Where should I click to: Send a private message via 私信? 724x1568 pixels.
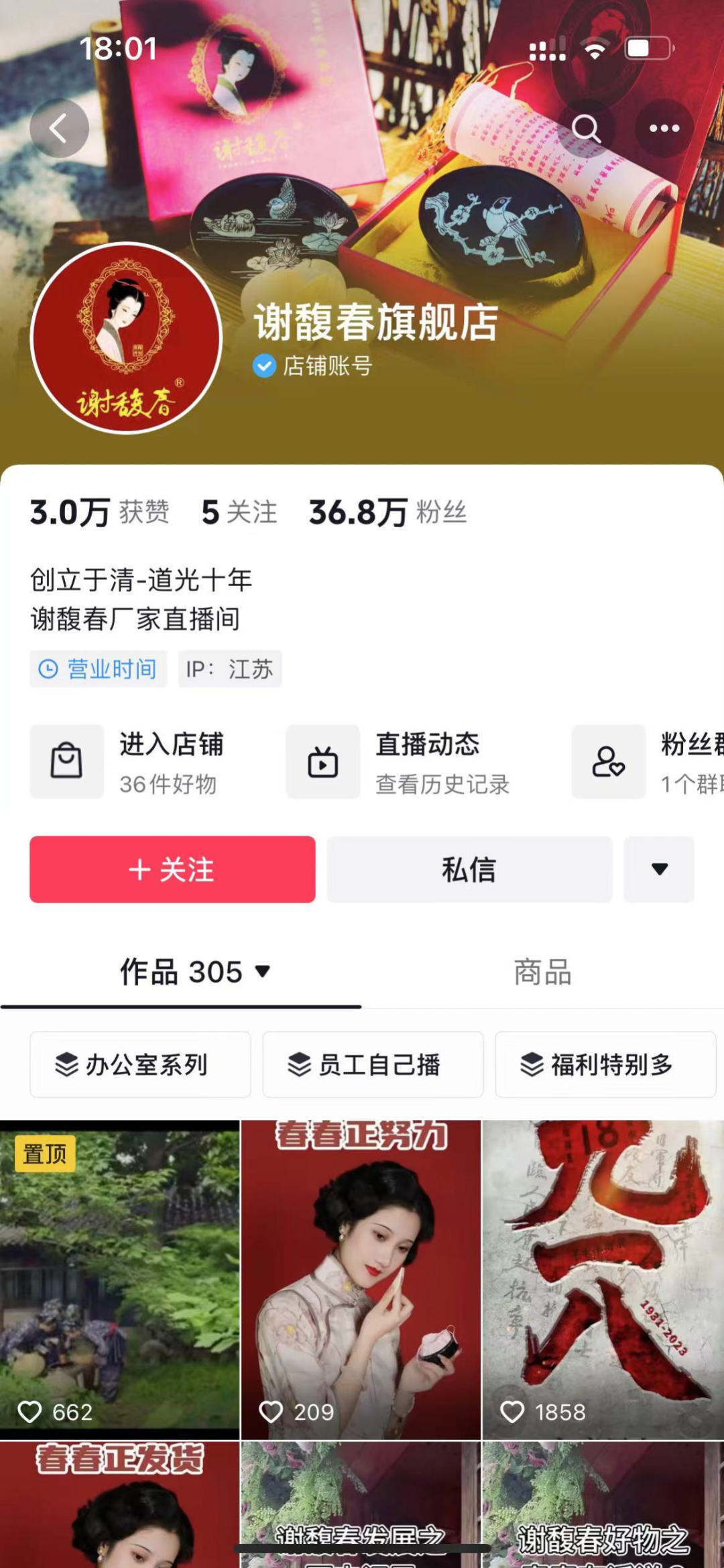pyautogui.click(x=469, y=869)
